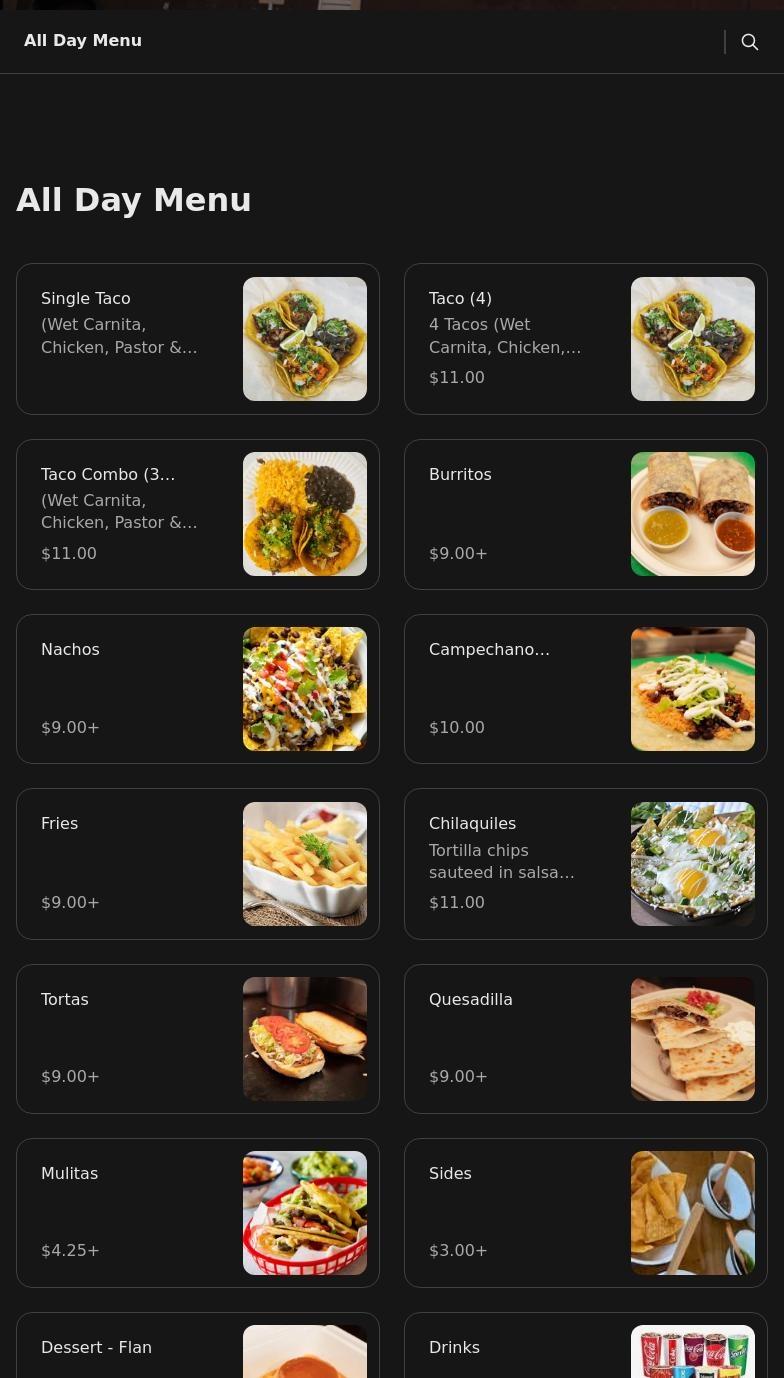Choose Nachos from the menu
This screenshot has height=1378, width=784.
click(x=198, y=689)
